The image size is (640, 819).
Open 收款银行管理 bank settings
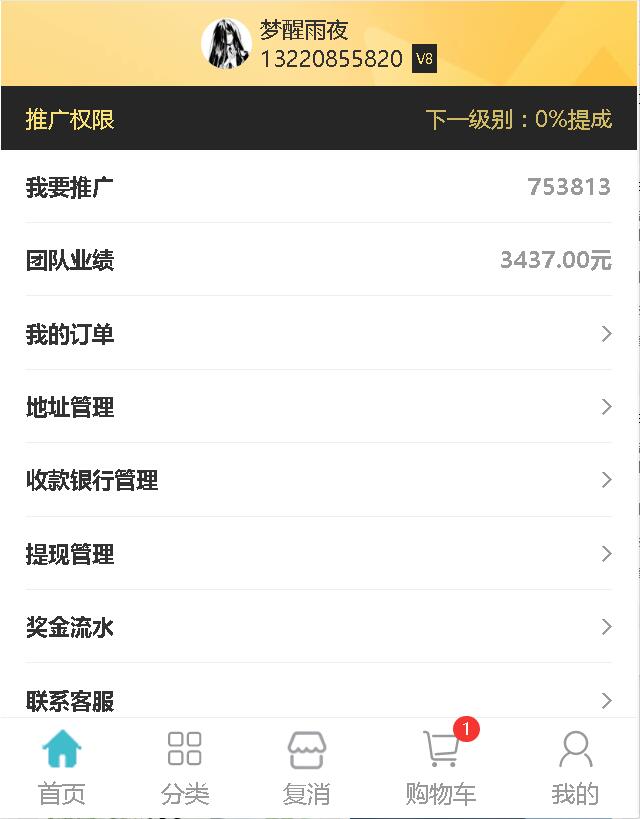tap(318, 480)
